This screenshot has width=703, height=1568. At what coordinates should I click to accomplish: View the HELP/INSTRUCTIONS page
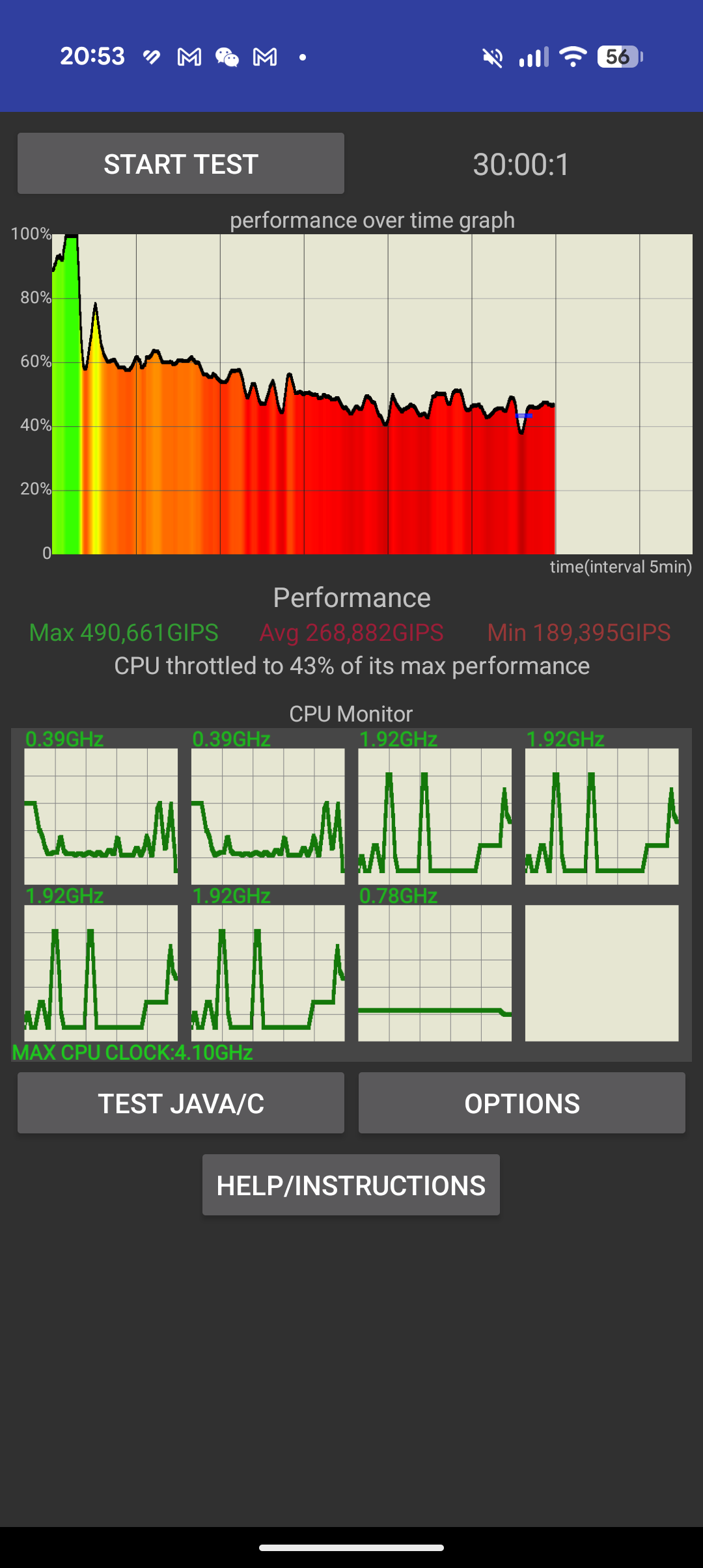click(351, 1185)
